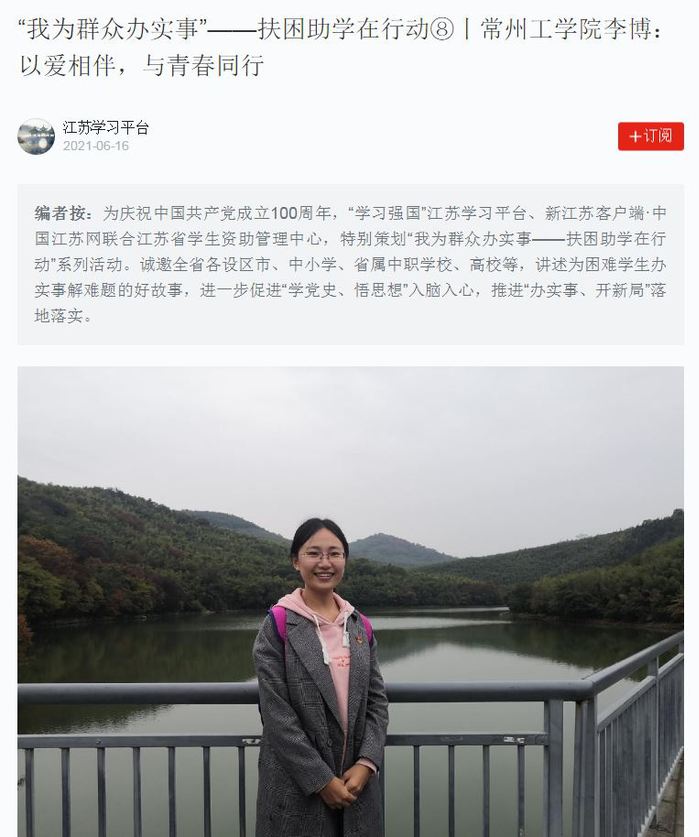Open the article photo in full view

click(x=350, y=600)
